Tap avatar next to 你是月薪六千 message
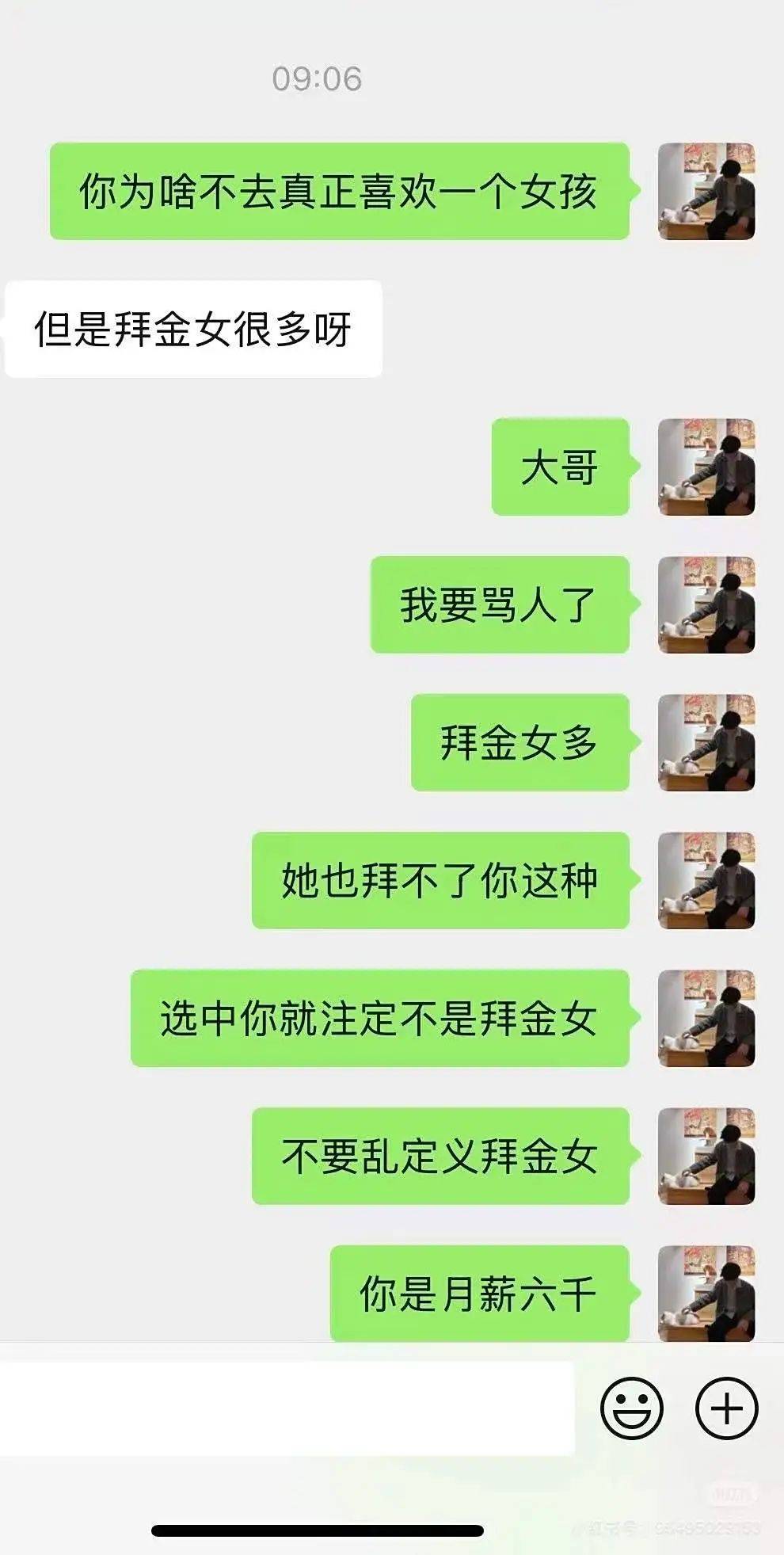The image size is (784, 1555). point(706,1292)
